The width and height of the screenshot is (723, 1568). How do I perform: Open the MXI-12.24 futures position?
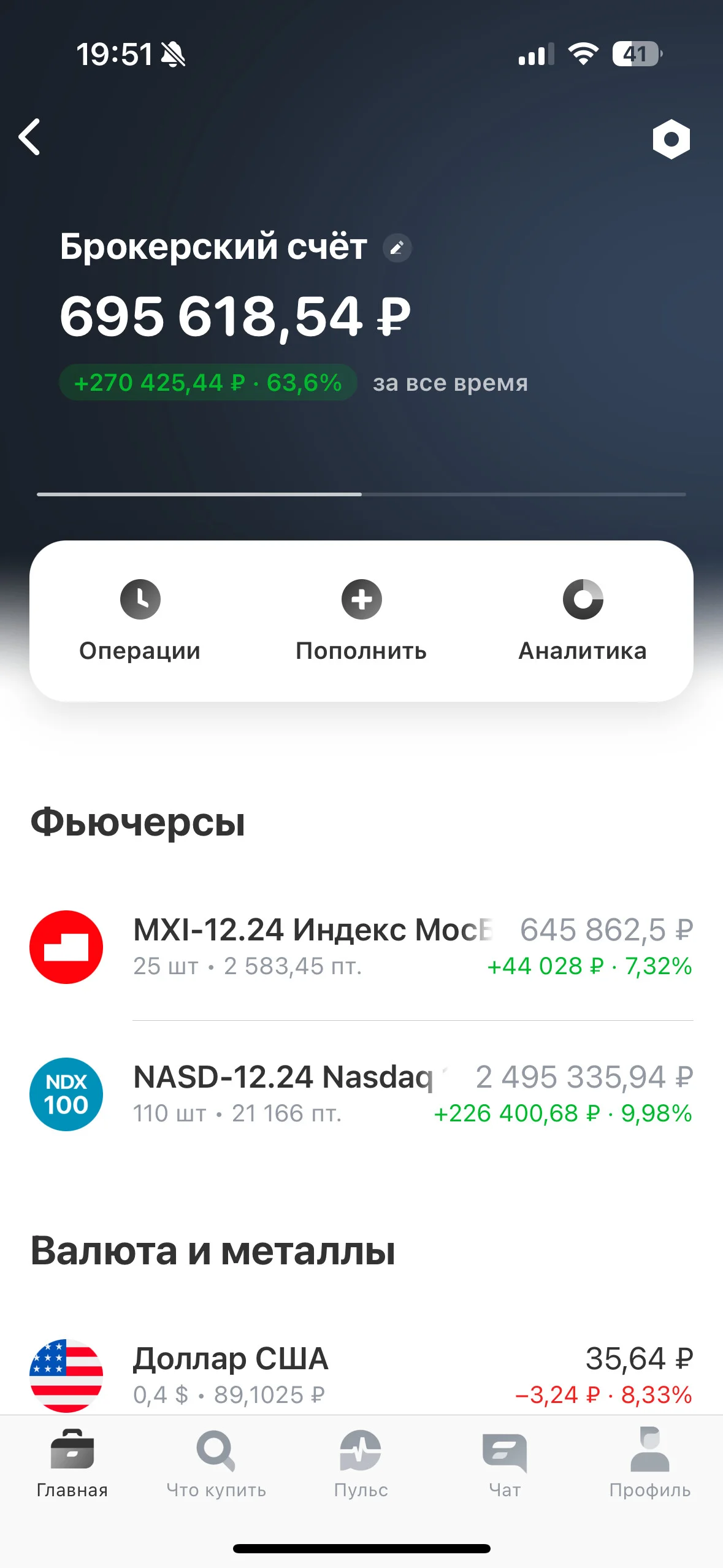[361, 947]
